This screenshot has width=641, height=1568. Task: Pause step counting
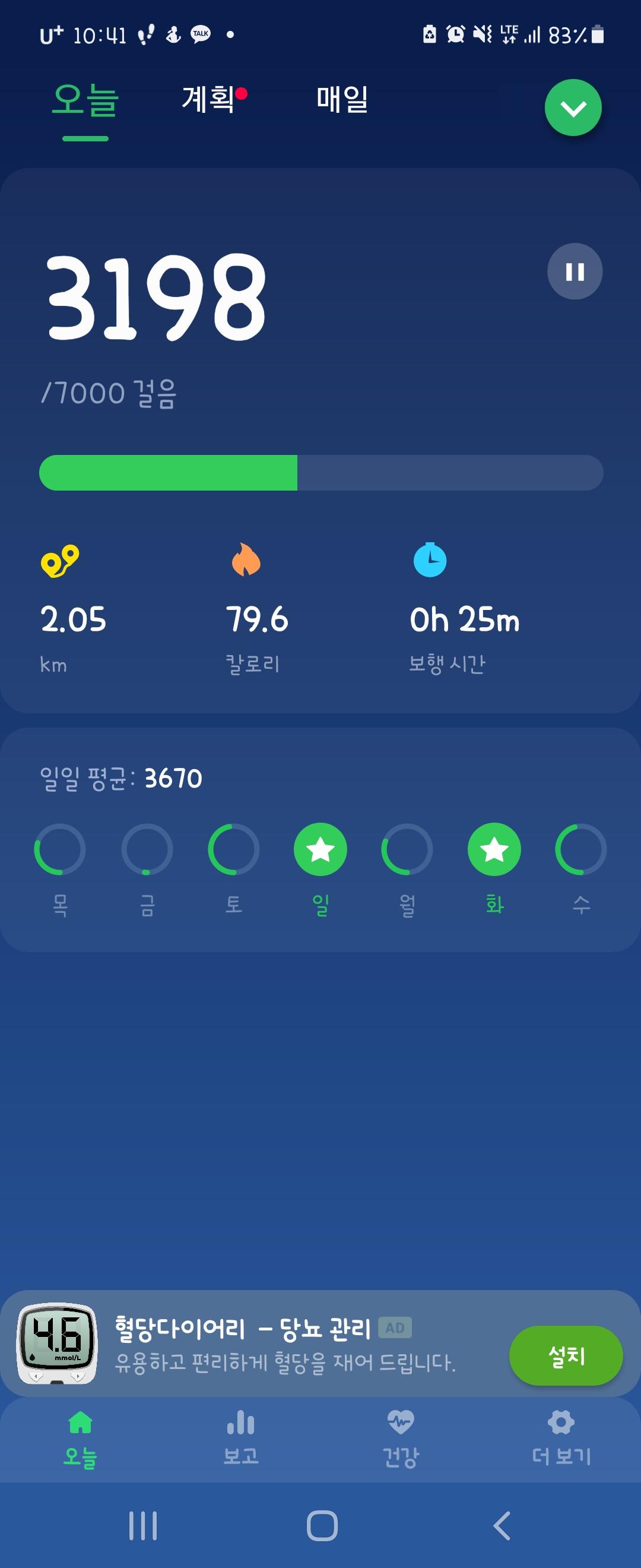pos(574,271)
